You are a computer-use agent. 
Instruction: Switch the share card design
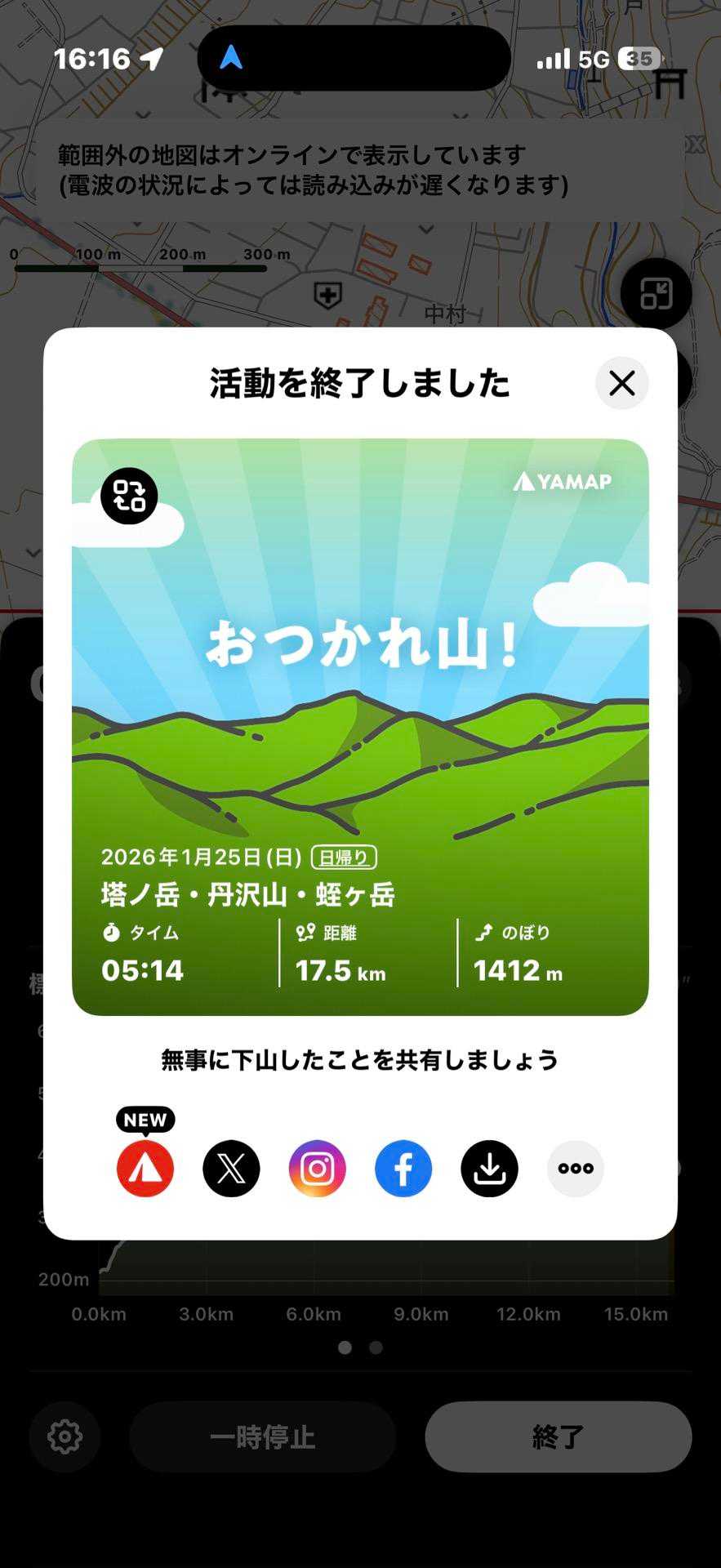click(129, 496)
